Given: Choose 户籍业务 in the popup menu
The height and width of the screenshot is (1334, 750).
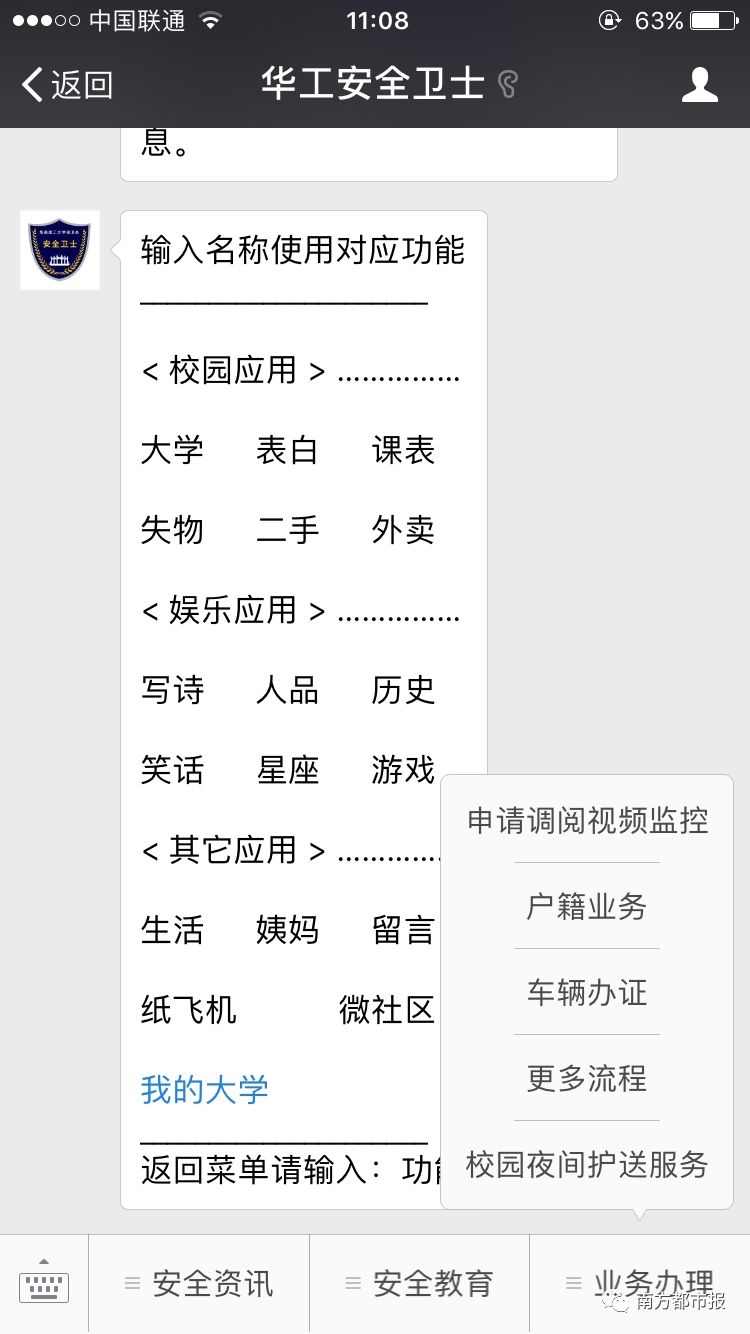Looking at the screenshot, I should (x=587, y=907).
